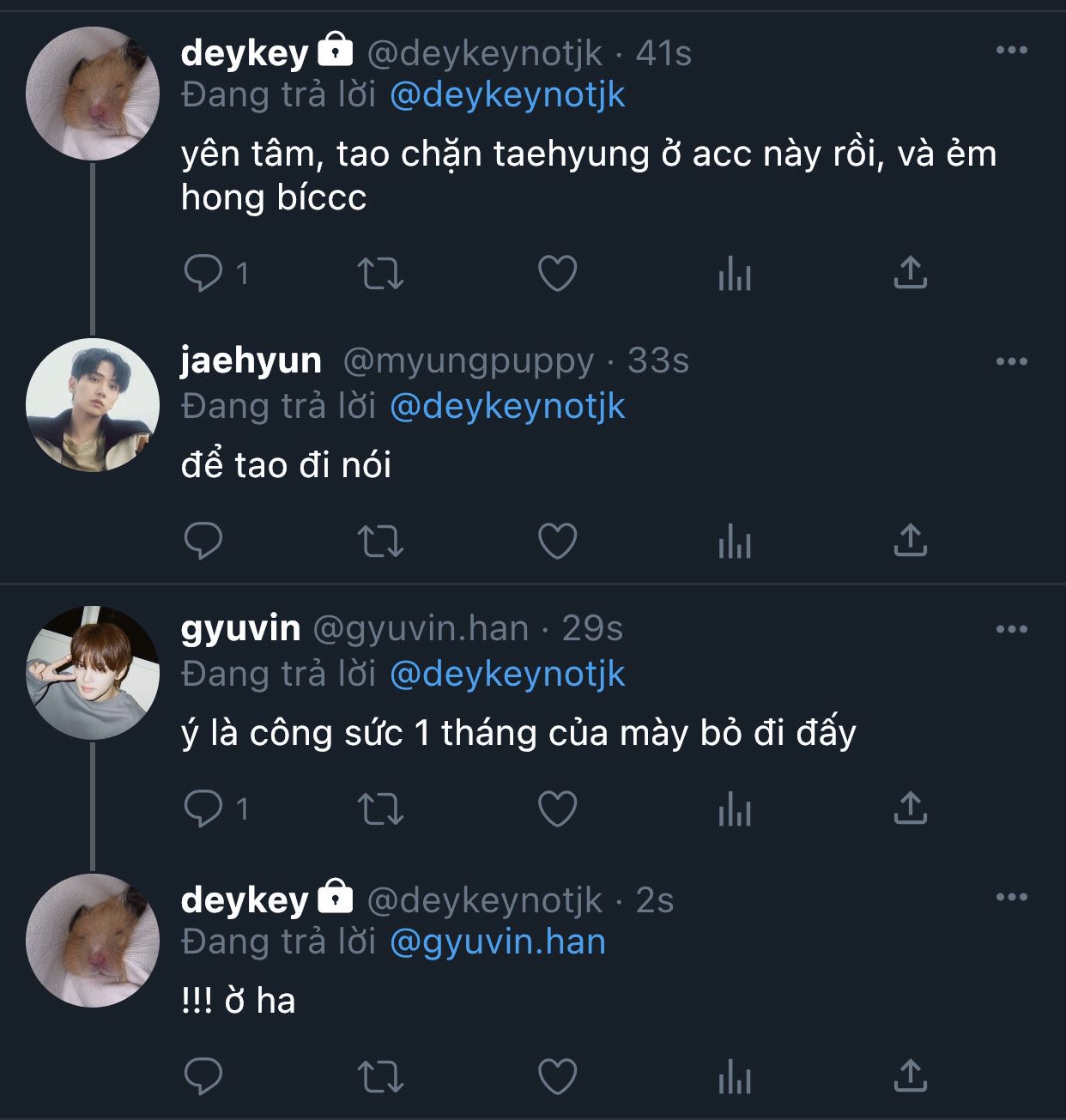Viewport: 1066px width, 1120px height.
Task: Like deykey's tweet about blocking taehyung
Action: pos(557,274)
